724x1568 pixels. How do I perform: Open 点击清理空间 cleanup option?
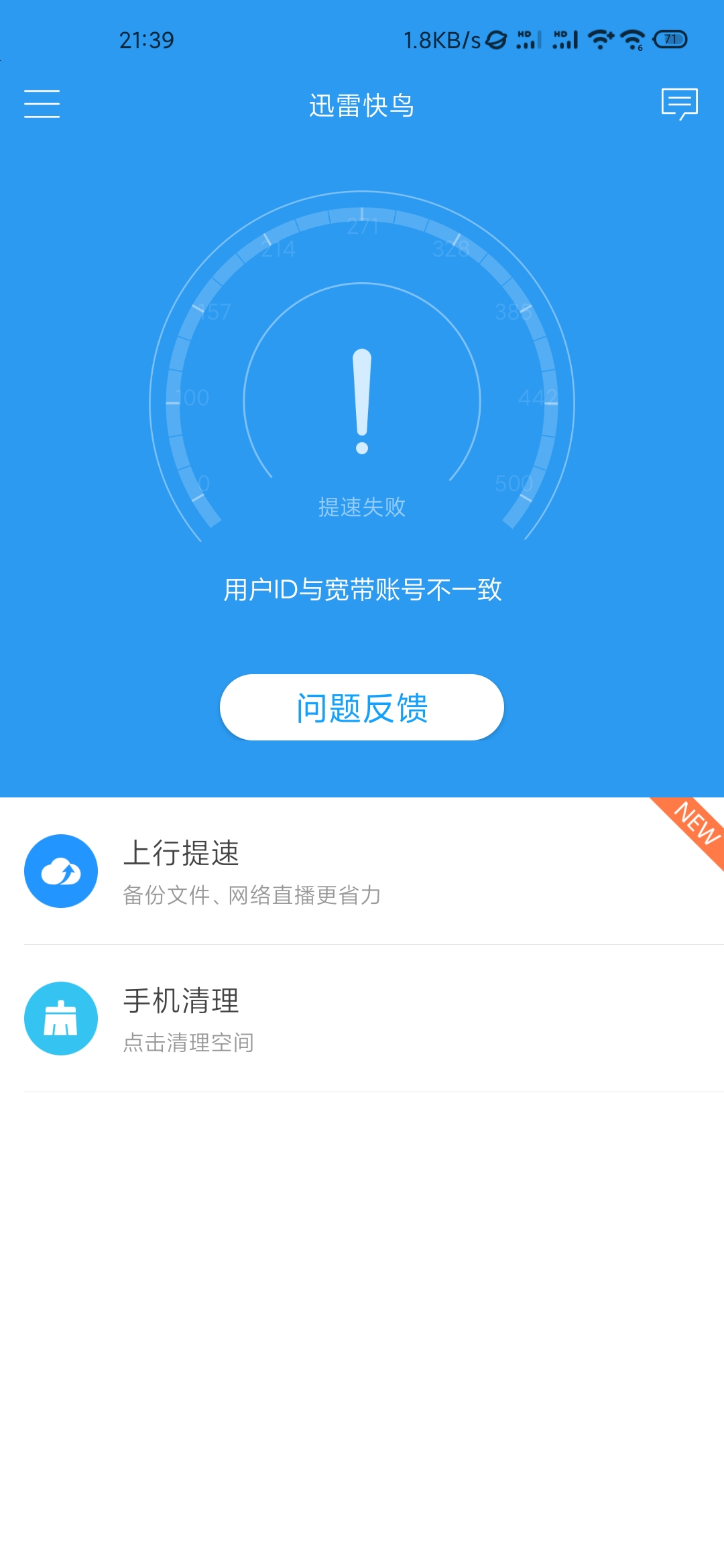point(188,1042)
